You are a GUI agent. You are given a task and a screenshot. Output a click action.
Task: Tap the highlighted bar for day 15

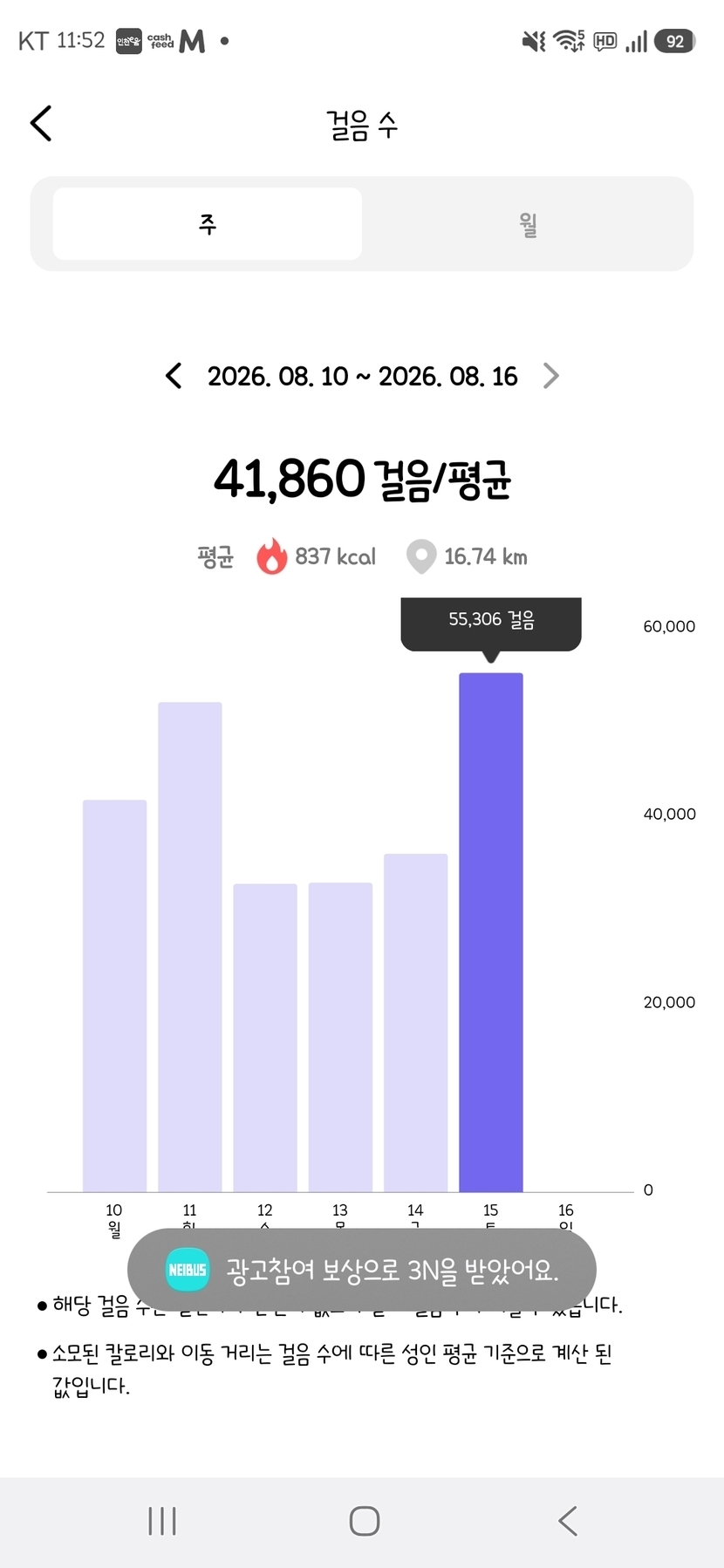(491, 932)
